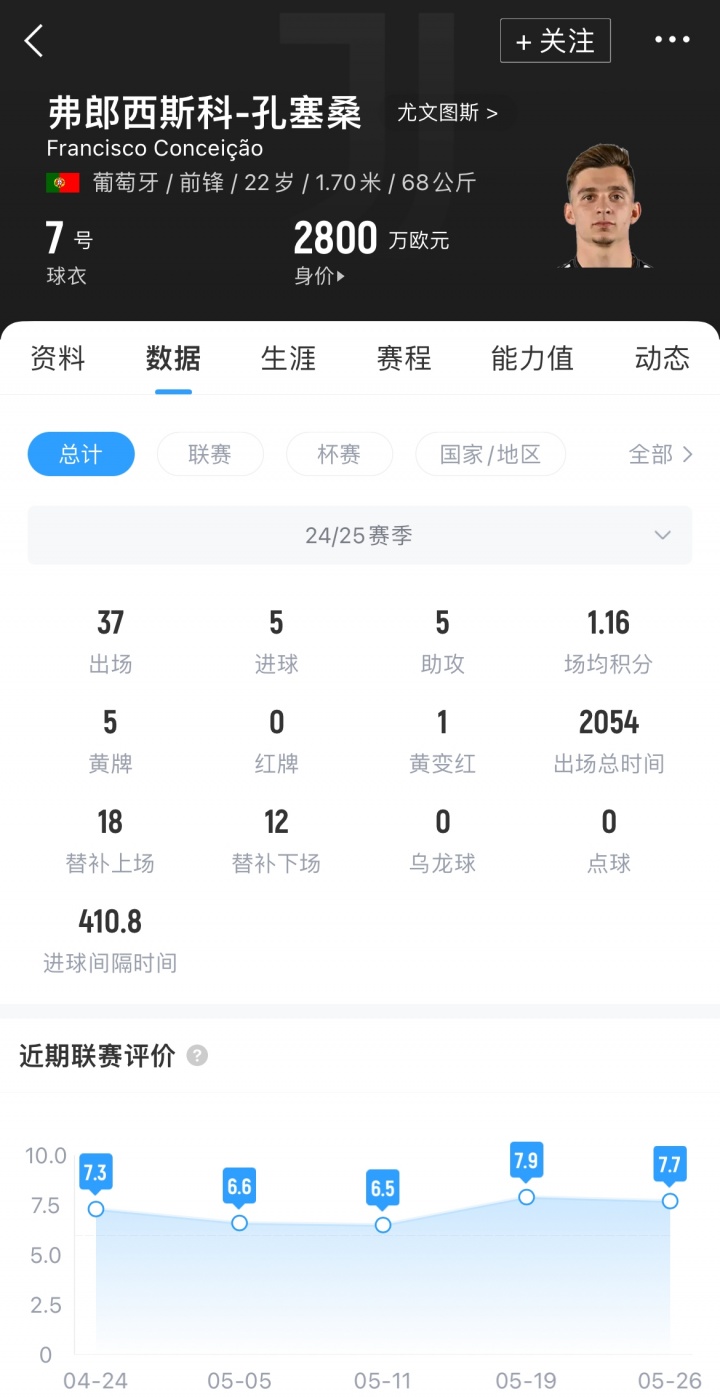Open the 尤文图斯 team page link
Image resolution: width=720 pixels, height=1397 pixels.
click(x=447, y=113)
